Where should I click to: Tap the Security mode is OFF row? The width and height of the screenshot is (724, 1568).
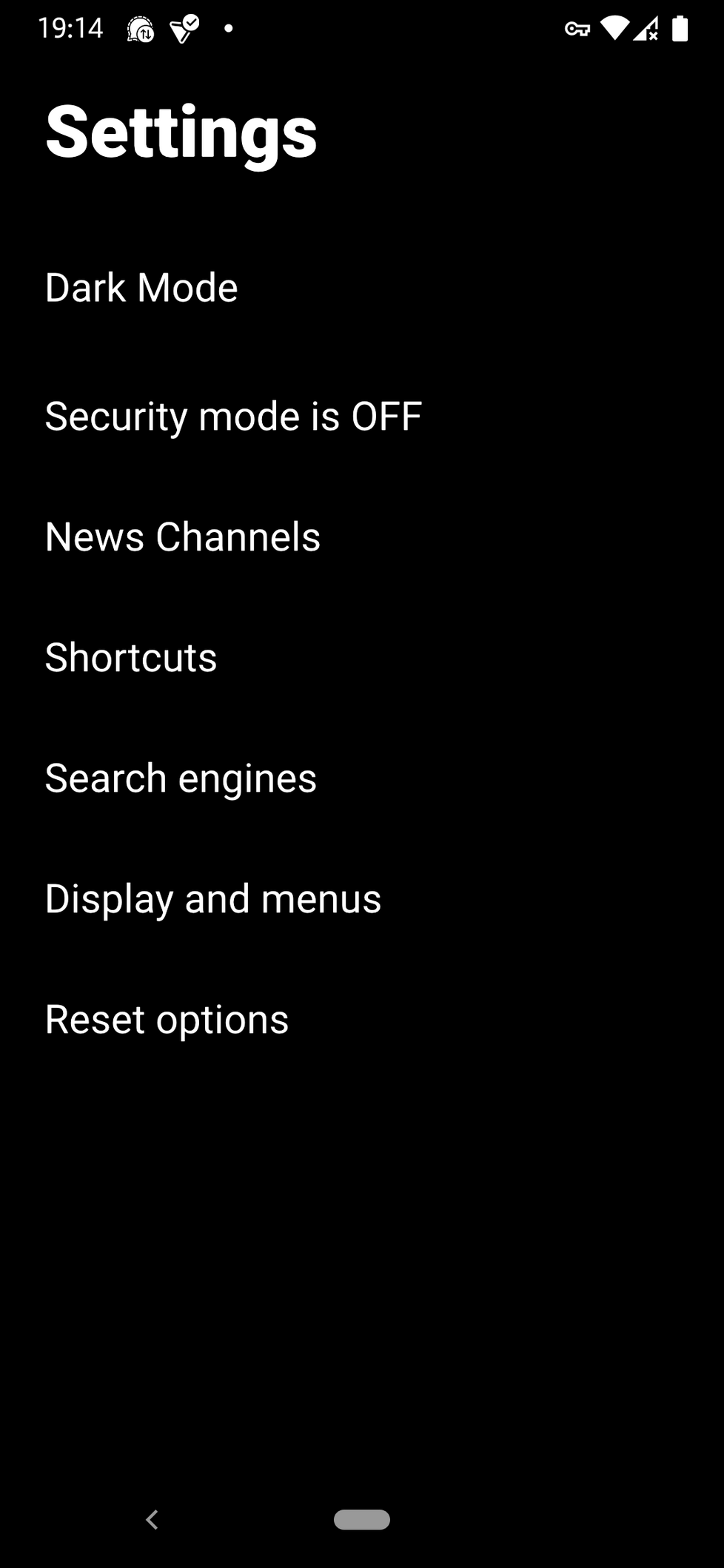tap(233, 416)
